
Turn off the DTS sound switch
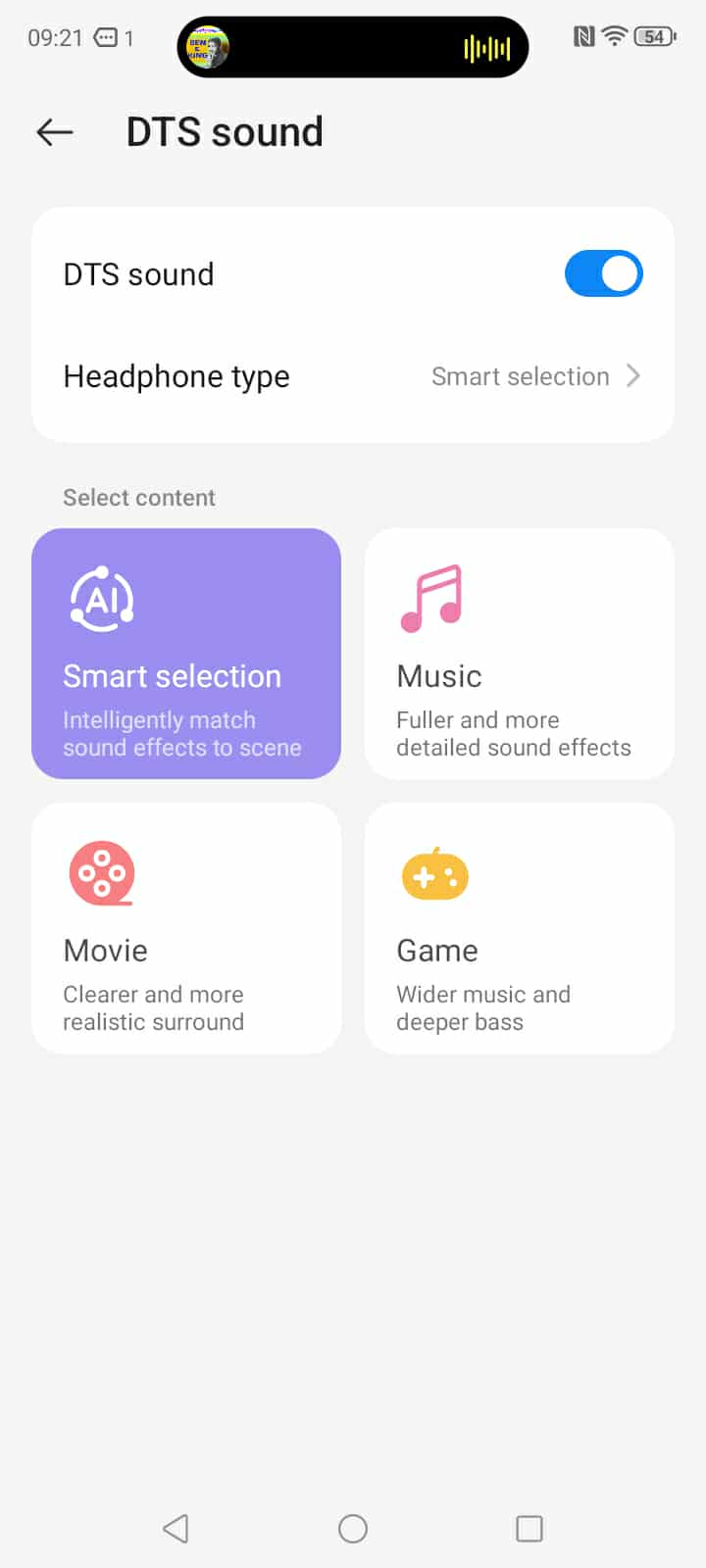click(x=603, y=274)
